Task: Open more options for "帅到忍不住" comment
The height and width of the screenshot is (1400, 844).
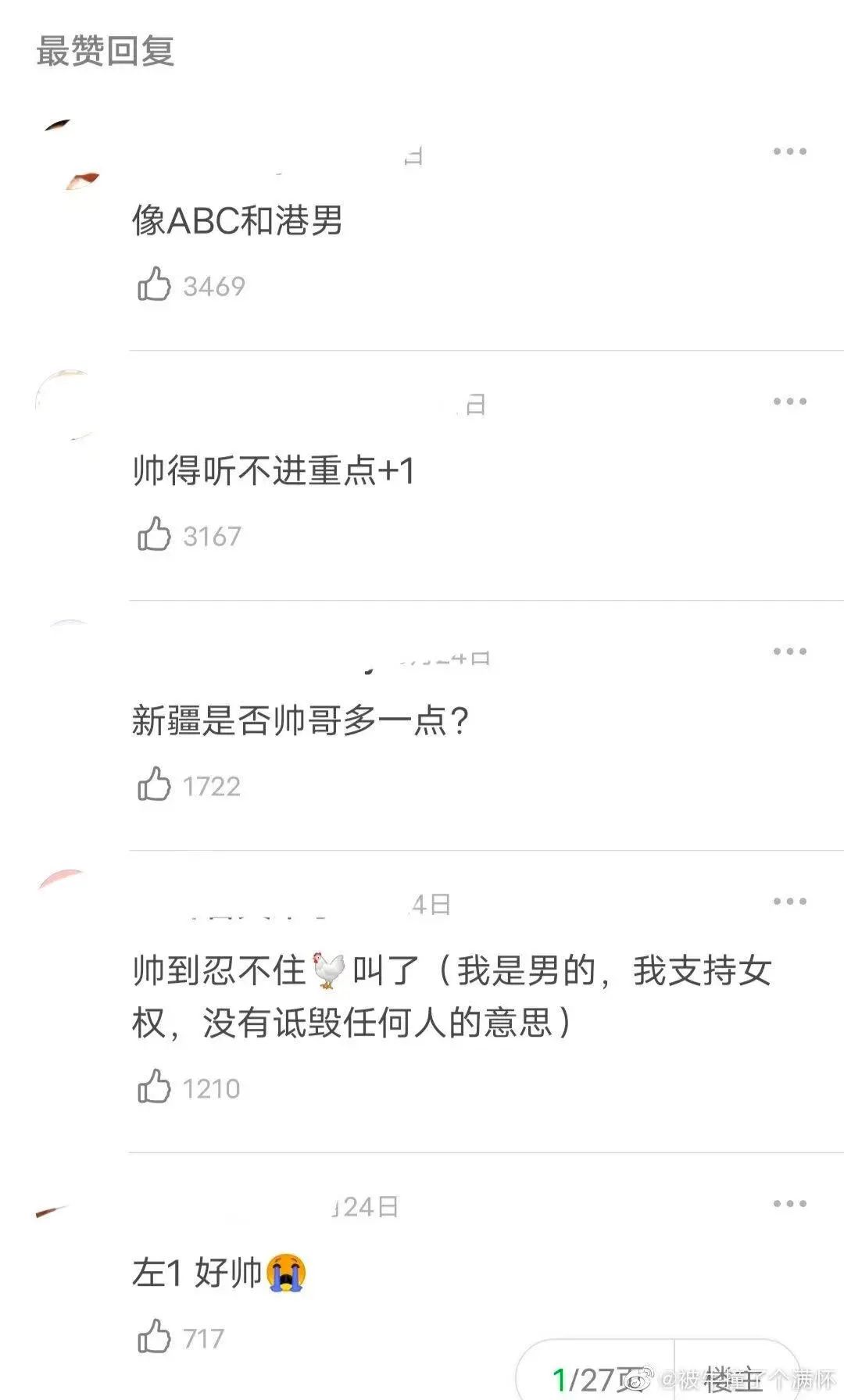Action: (789, 902)
